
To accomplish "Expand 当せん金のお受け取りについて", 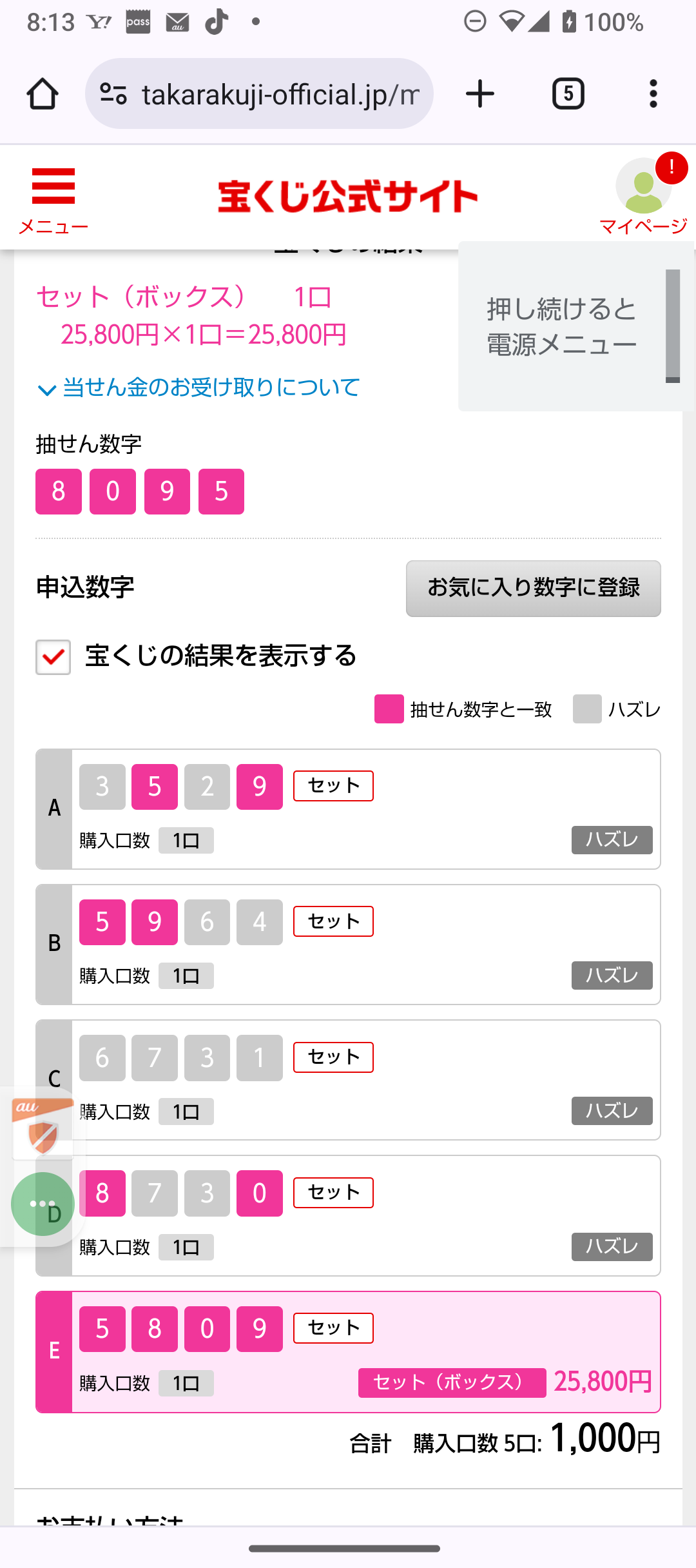I will (198, 387).
